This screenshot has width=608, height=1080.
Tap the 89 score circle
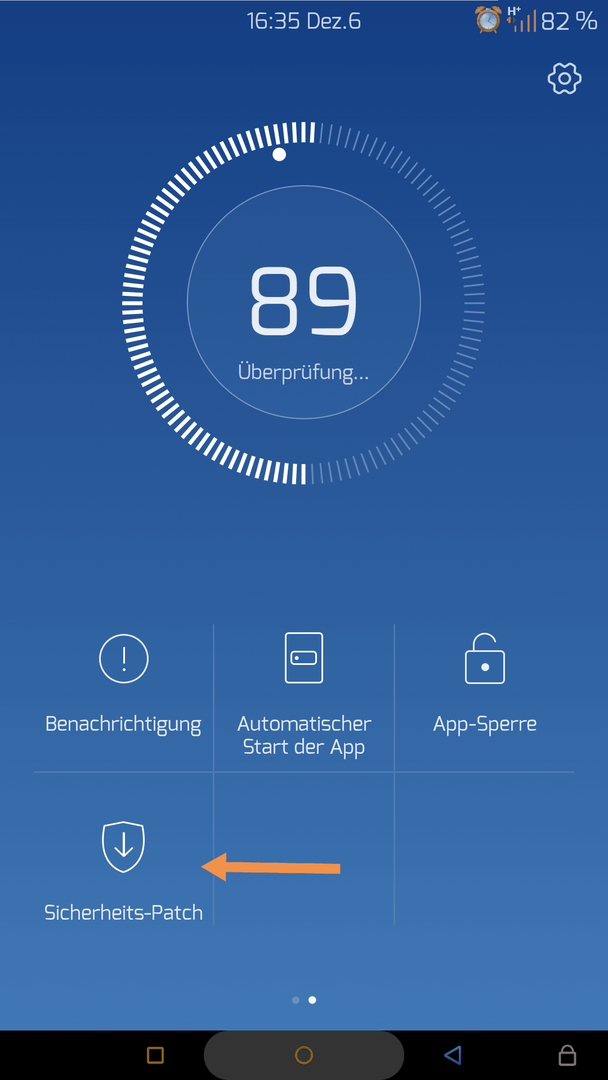pos(303,303)
